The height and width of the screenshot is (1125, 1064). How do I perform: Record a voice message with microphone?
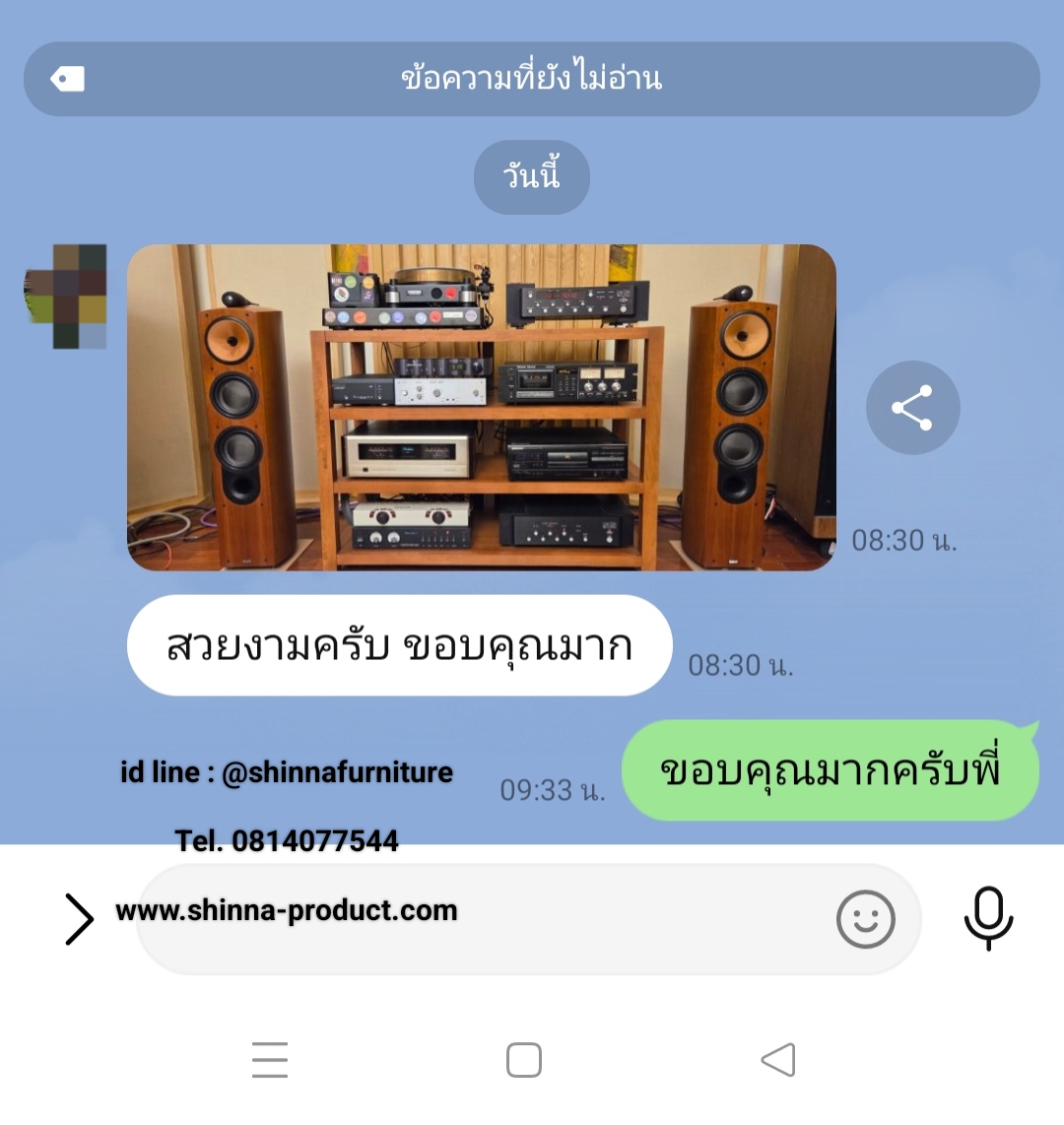[x=988, y=918]
